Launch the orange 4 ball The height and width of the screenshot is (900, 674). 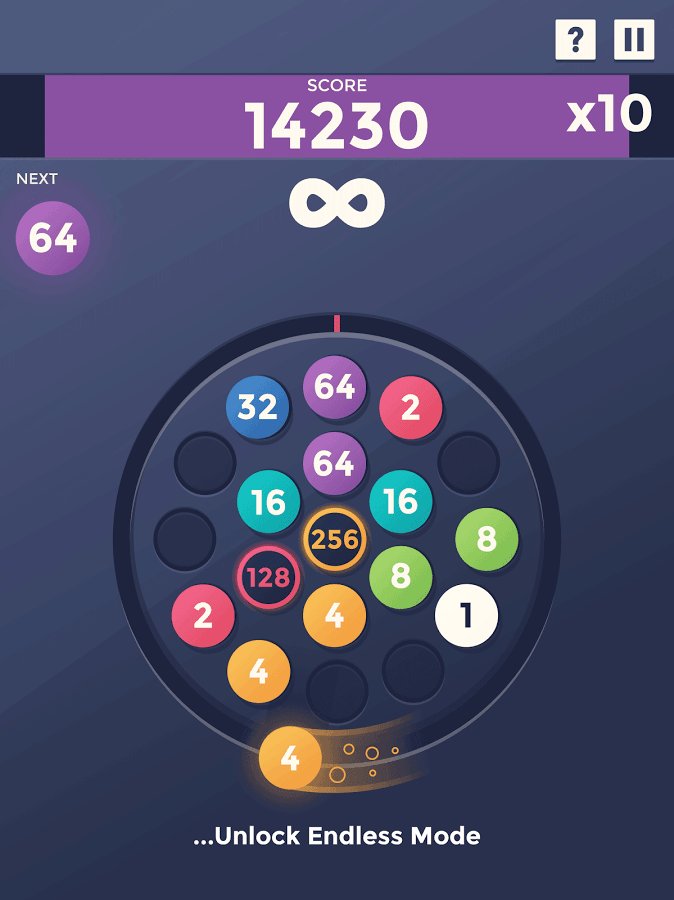[x=290, y=759]
